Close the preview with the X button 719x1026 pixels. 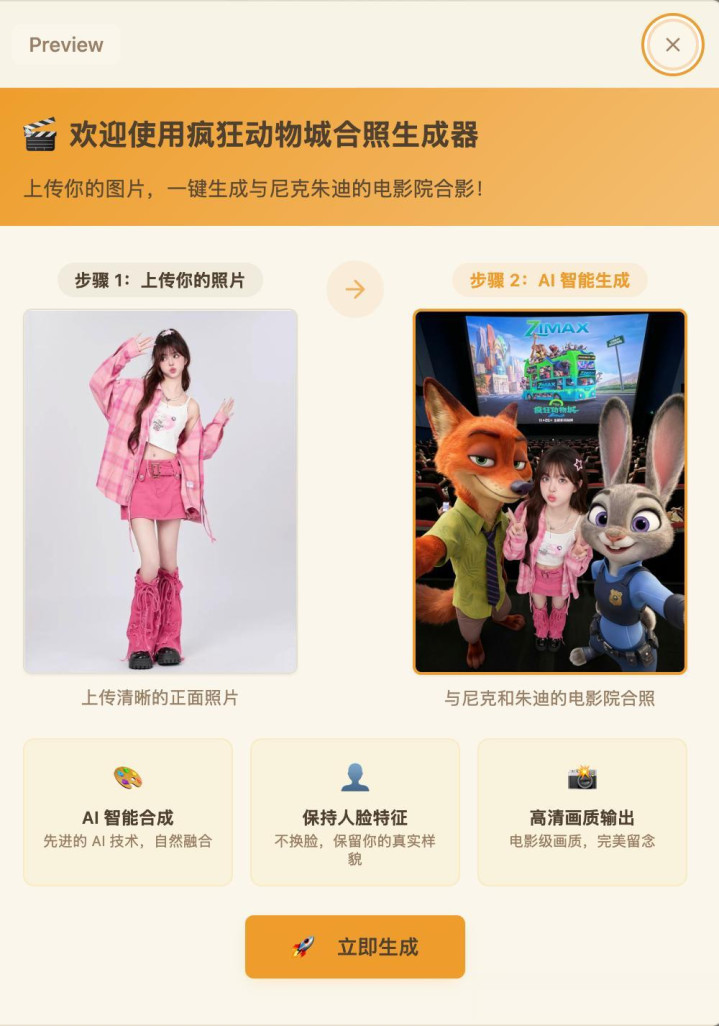(x=672, y=45)
